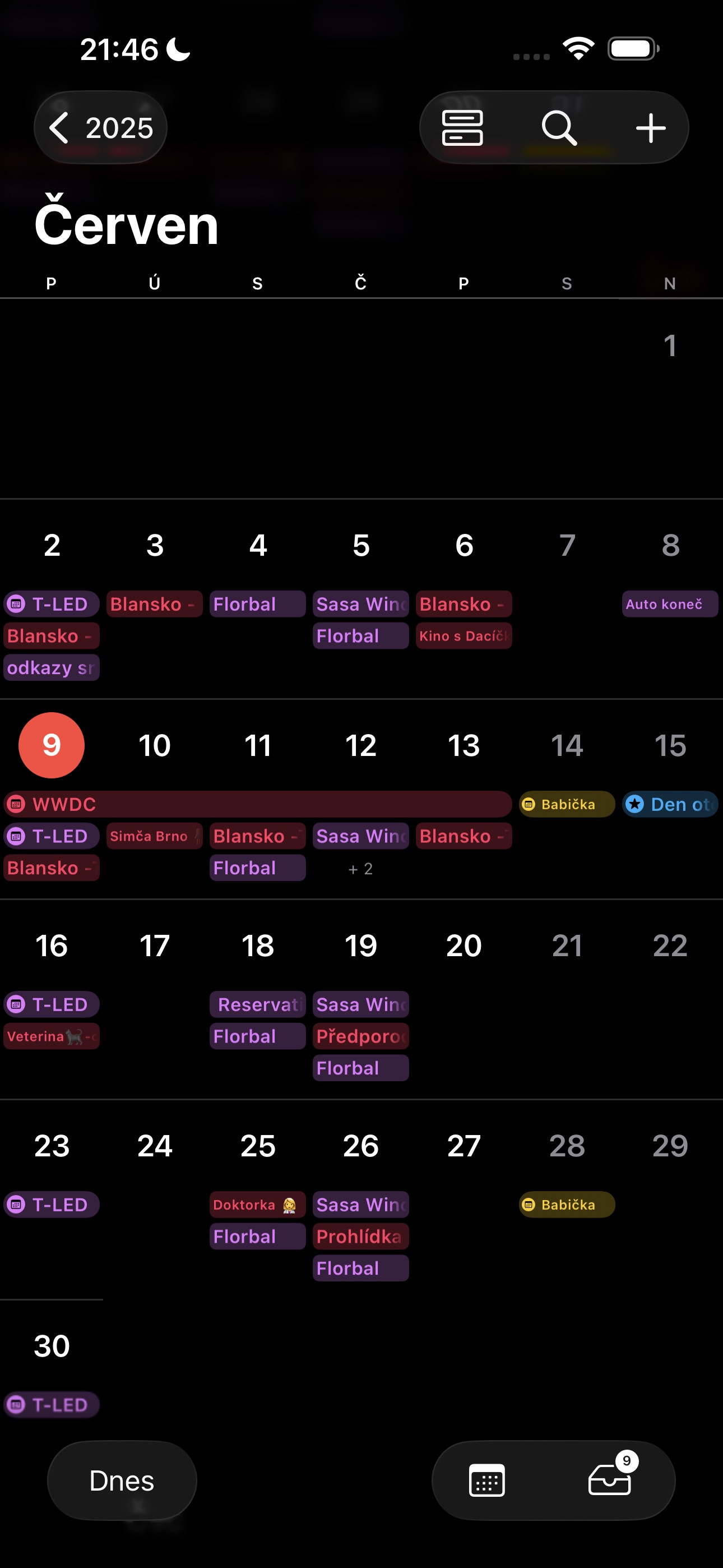Open calendar search
This screenshot has width=723, height=1568.
pyautogui.click(x=559, y=128)
